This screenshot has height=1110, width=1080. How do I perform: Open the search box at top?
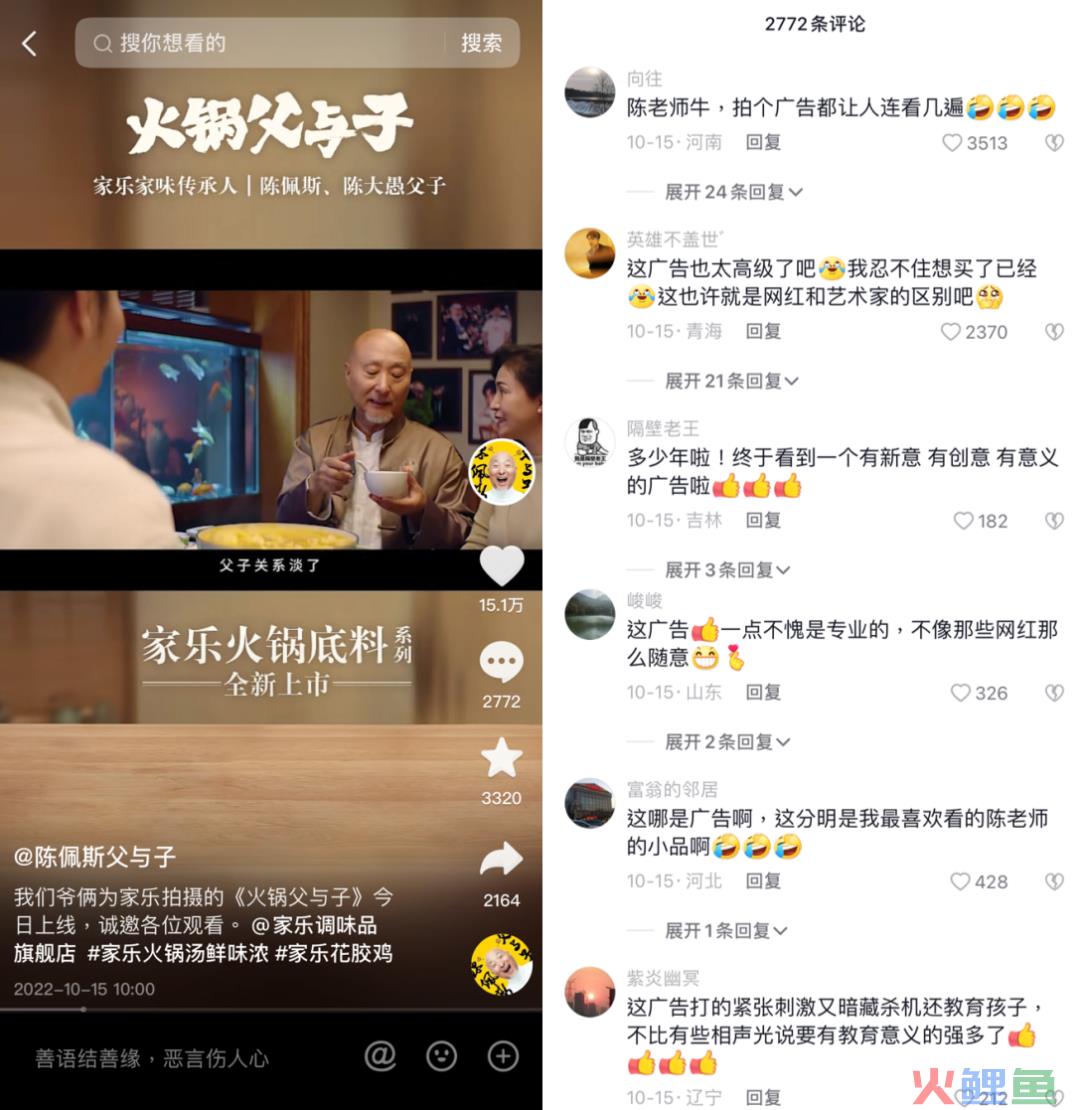[260, 43]
